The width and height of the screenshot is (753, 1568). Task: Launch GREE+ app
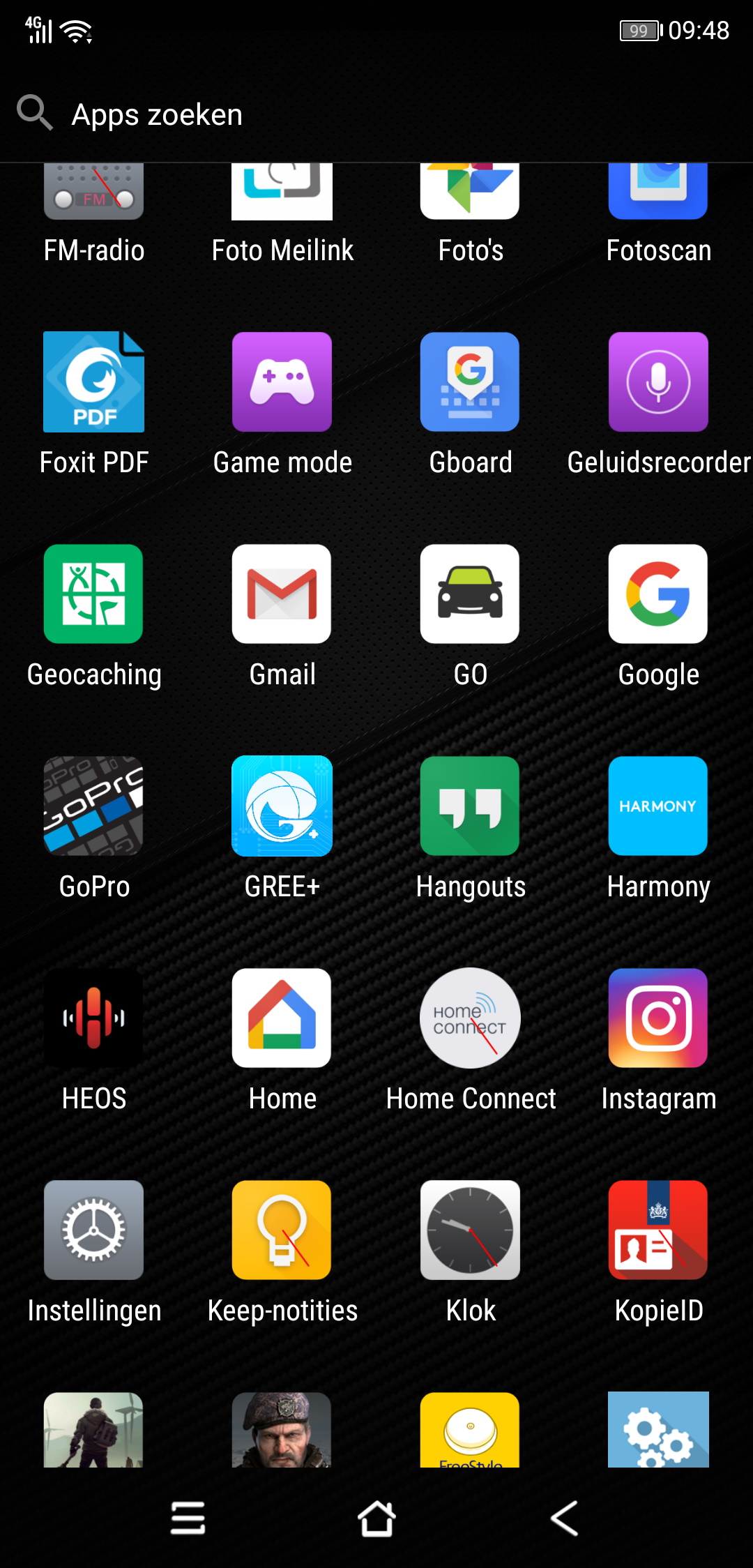point(282,806)
